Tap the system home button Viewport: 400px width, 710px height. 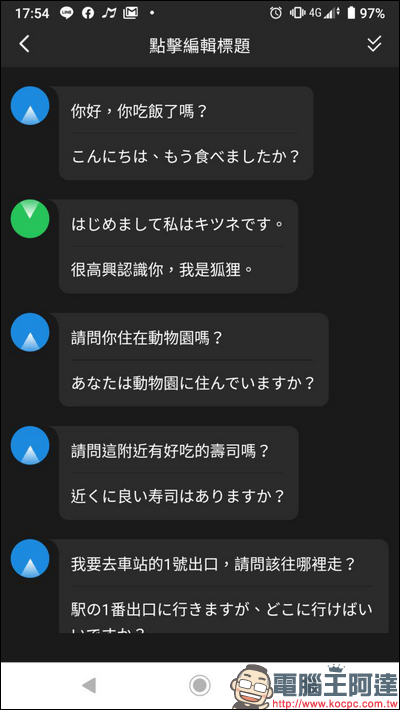[x=200, y=686]
